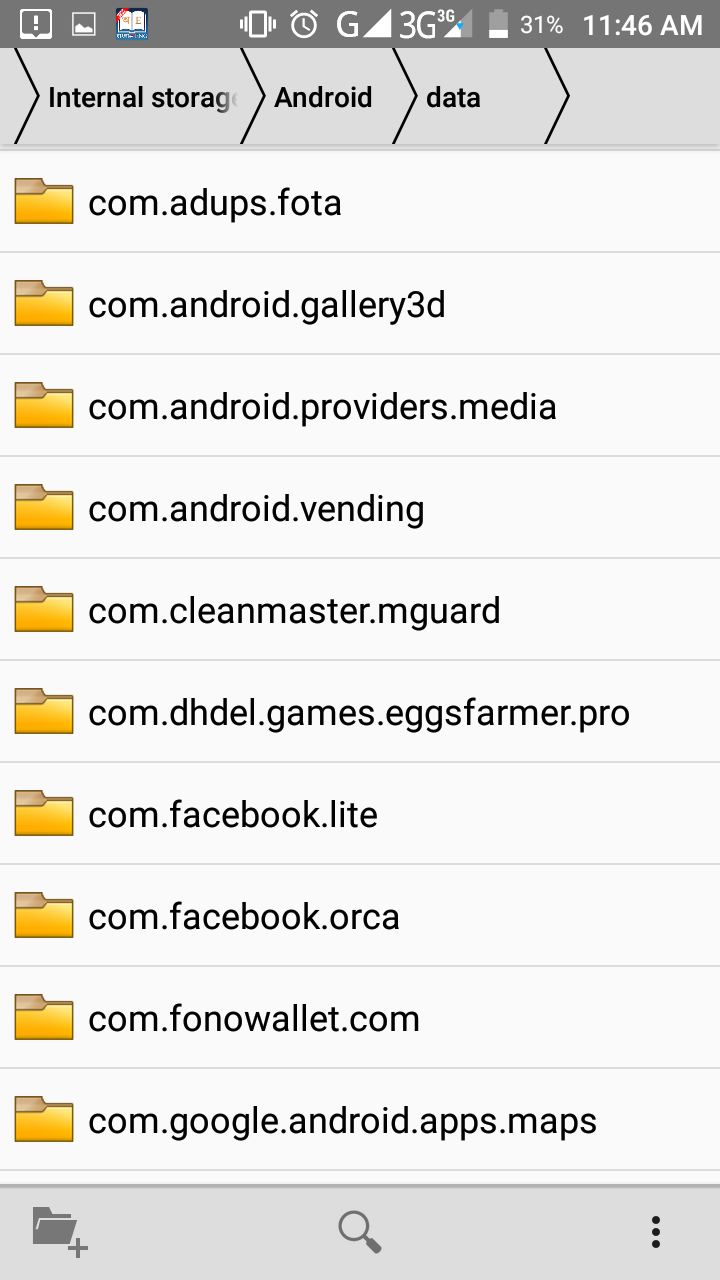Open com.android.vending folder

[360, 508]
